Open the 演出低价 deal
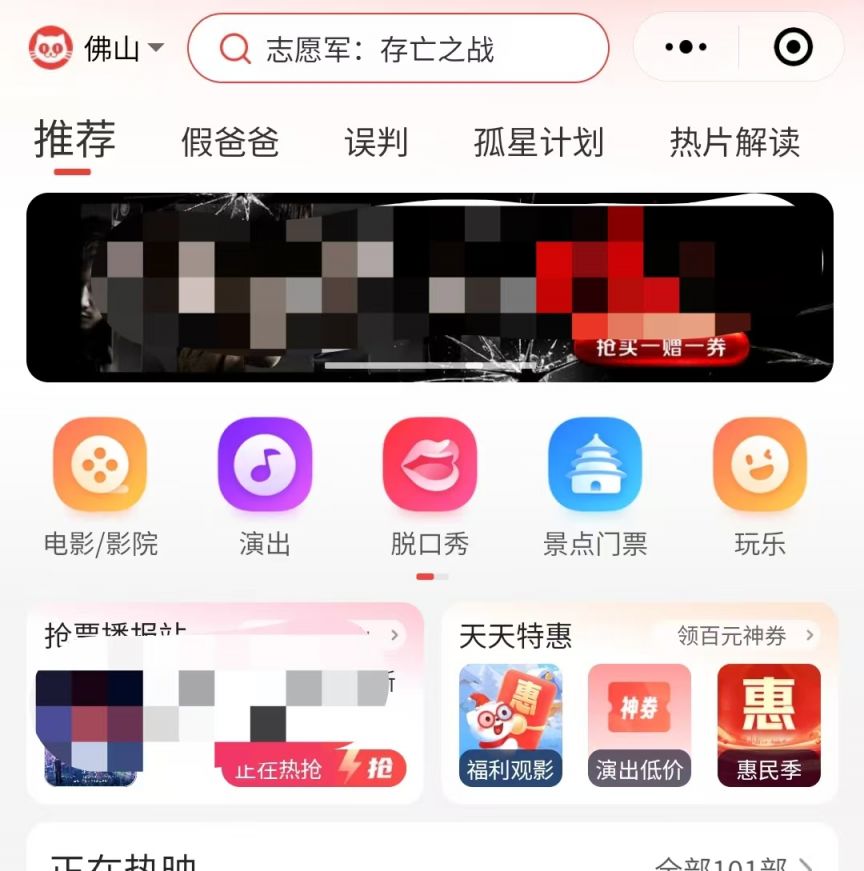Screen dimensions: 864x871 pos(639,725)
